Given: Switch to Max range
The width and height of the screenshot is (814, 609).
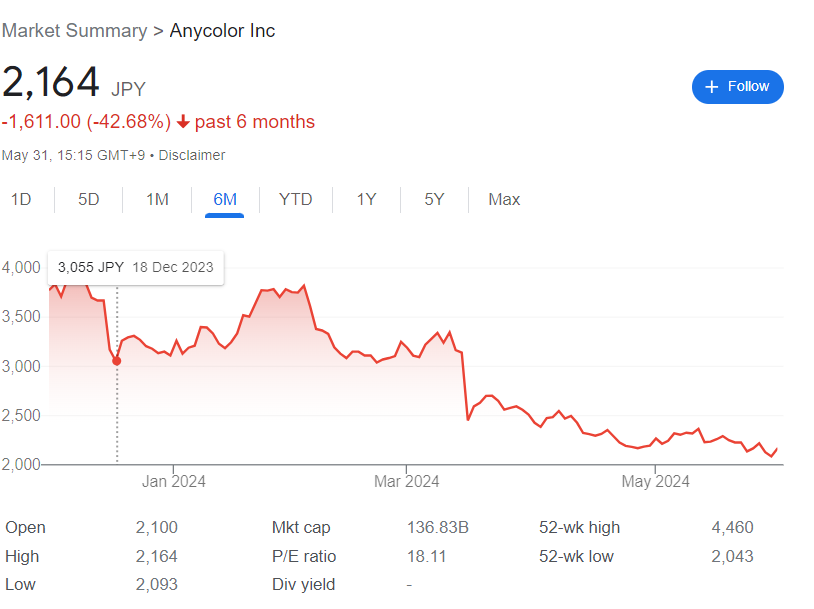Looking at the screenshot, I should [x=504, y=199].
